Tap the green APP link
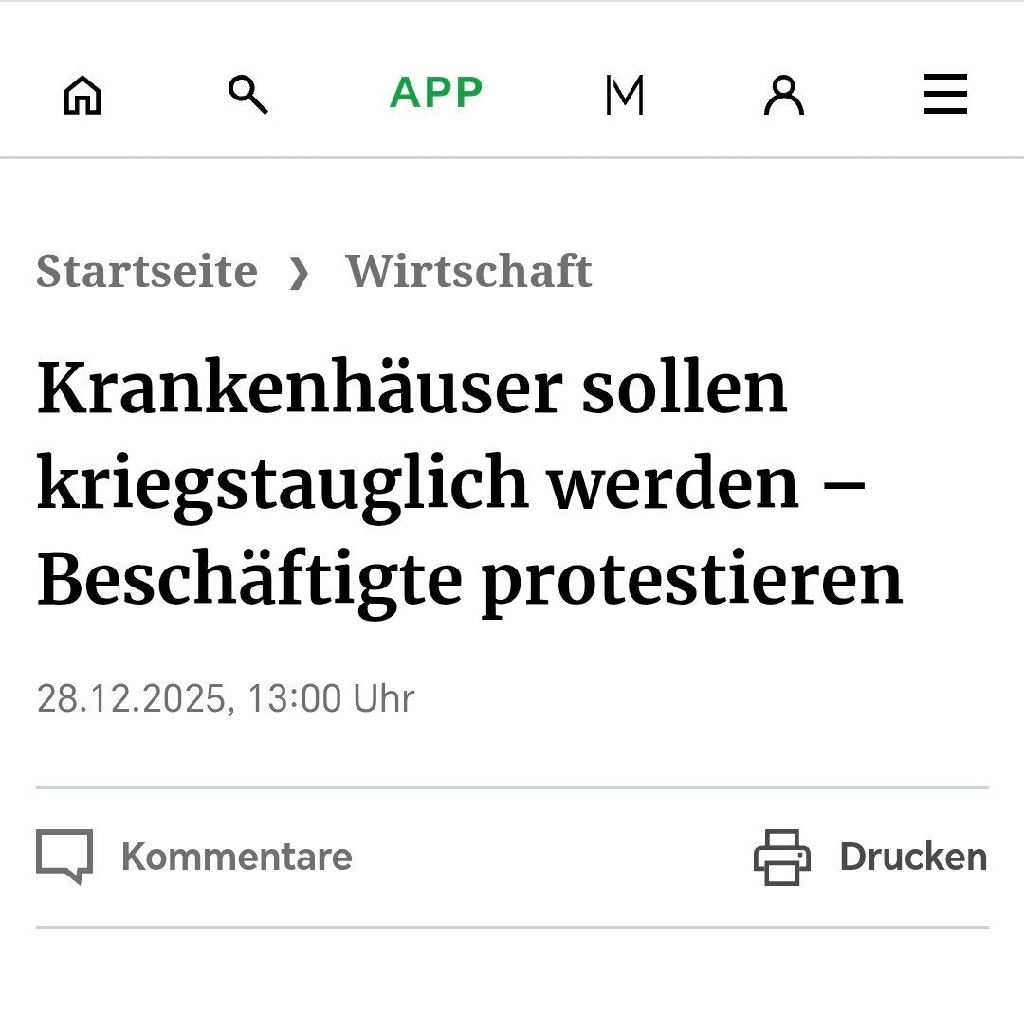The image size is (1024, 1011). (436, 92)
